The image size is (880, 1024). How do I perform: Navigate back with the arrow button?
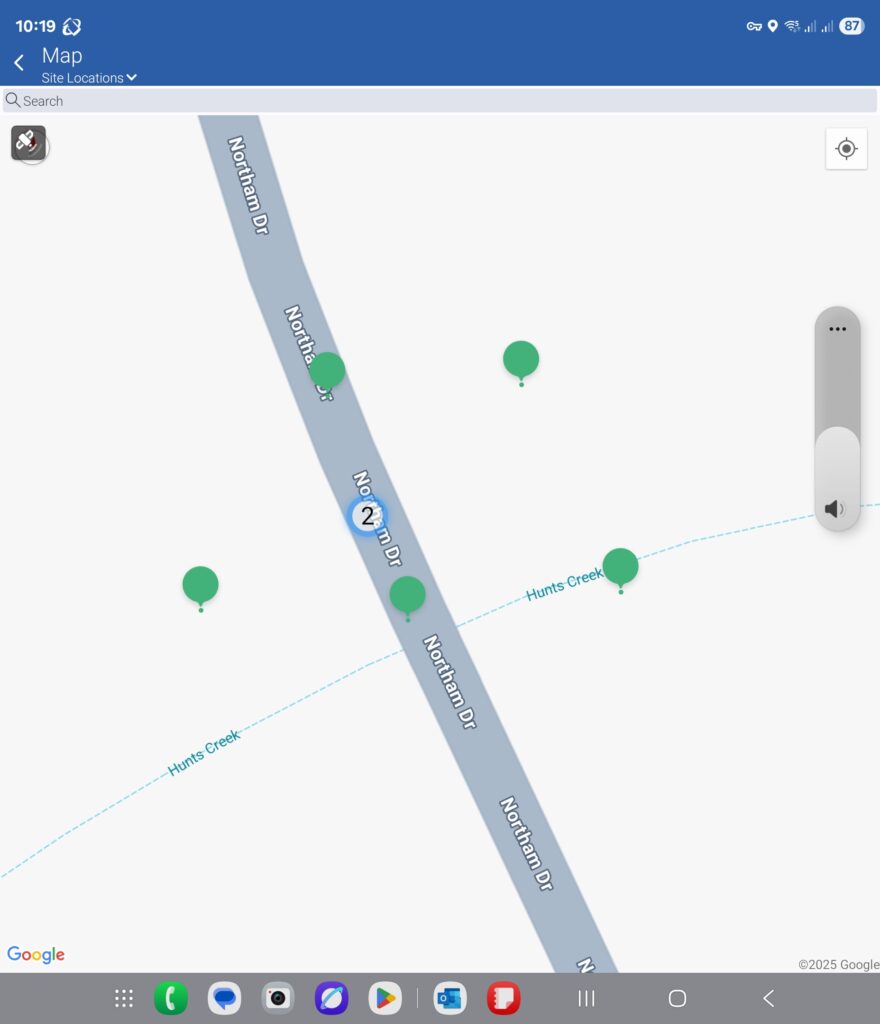pyautogui.click(x=20, y=62)
